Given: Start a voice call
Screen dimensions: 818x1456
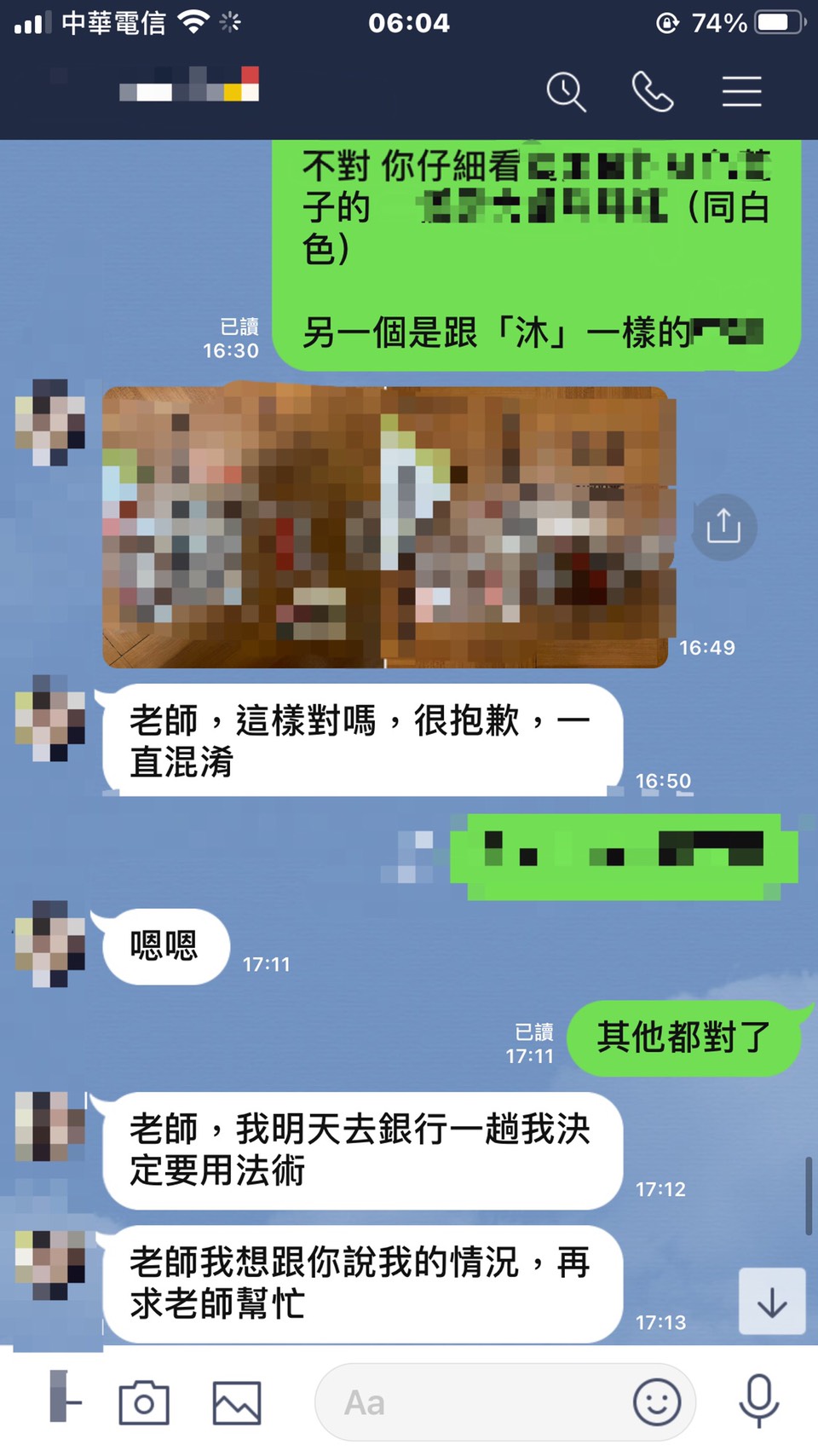Looking at the screenshot, I should (653, 91).
